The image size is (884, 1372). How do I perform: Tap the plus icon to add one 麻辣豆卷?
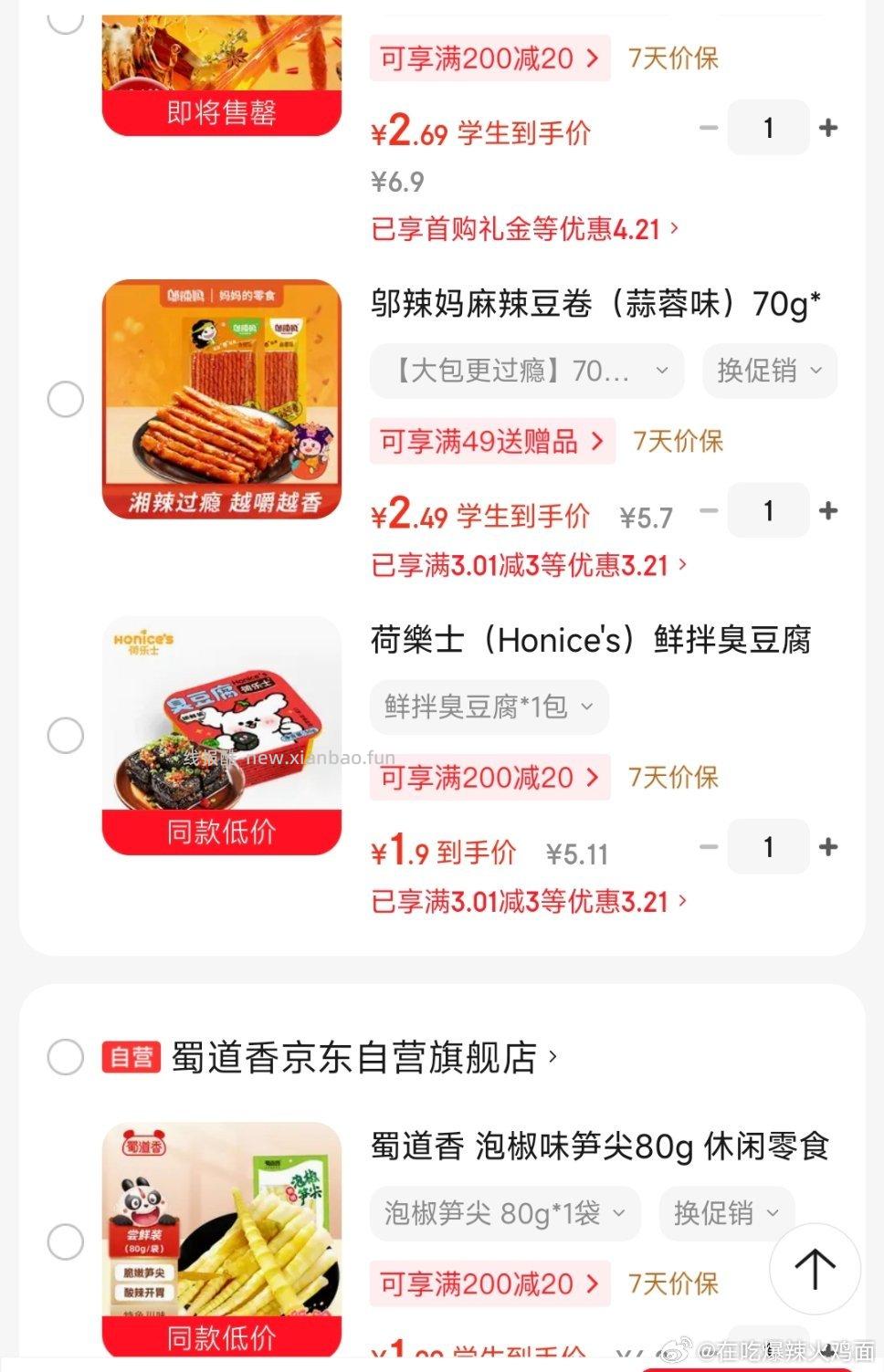click(x=827, y=511)
